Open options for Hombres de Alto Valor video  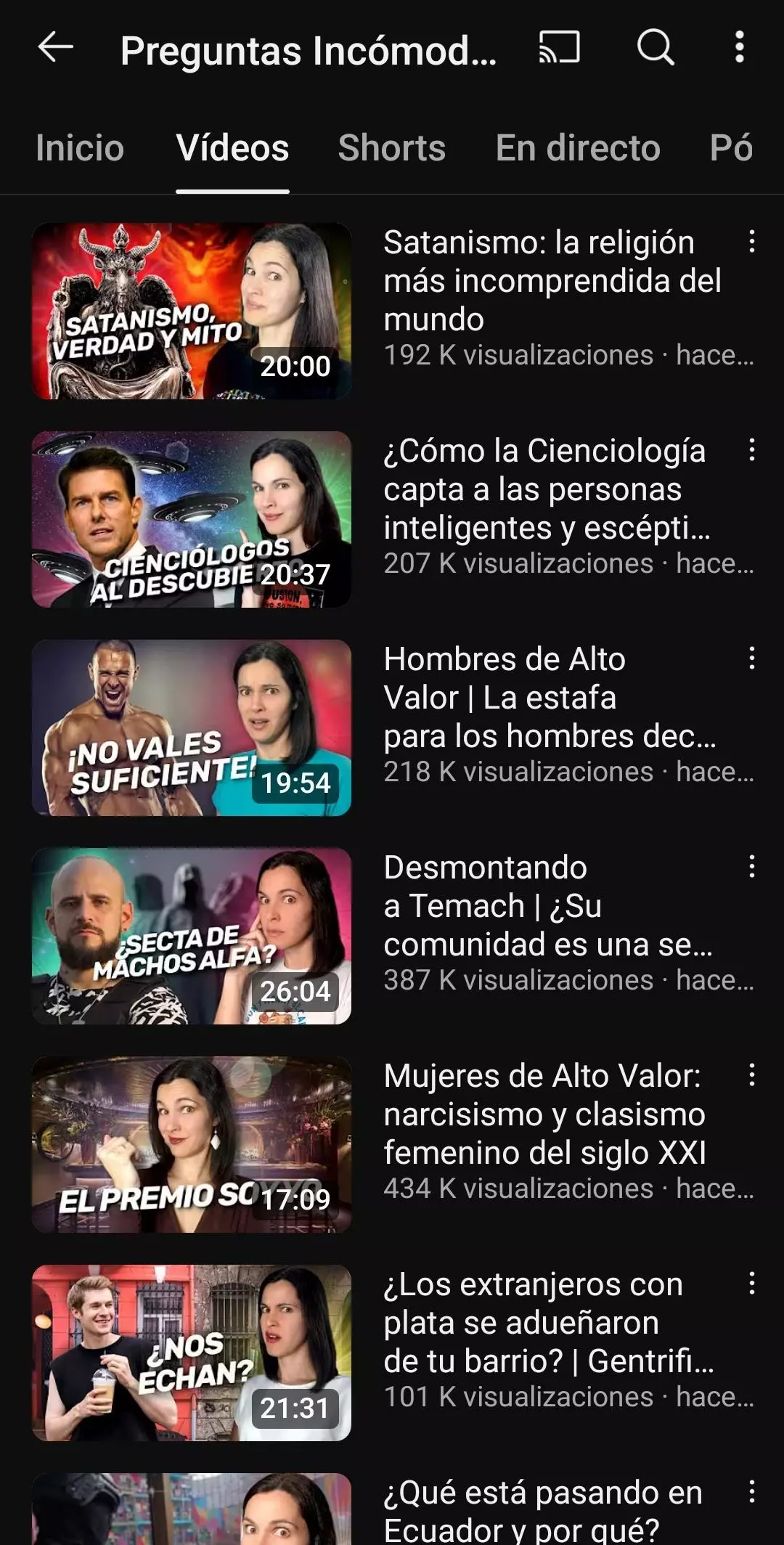point(751,659)
